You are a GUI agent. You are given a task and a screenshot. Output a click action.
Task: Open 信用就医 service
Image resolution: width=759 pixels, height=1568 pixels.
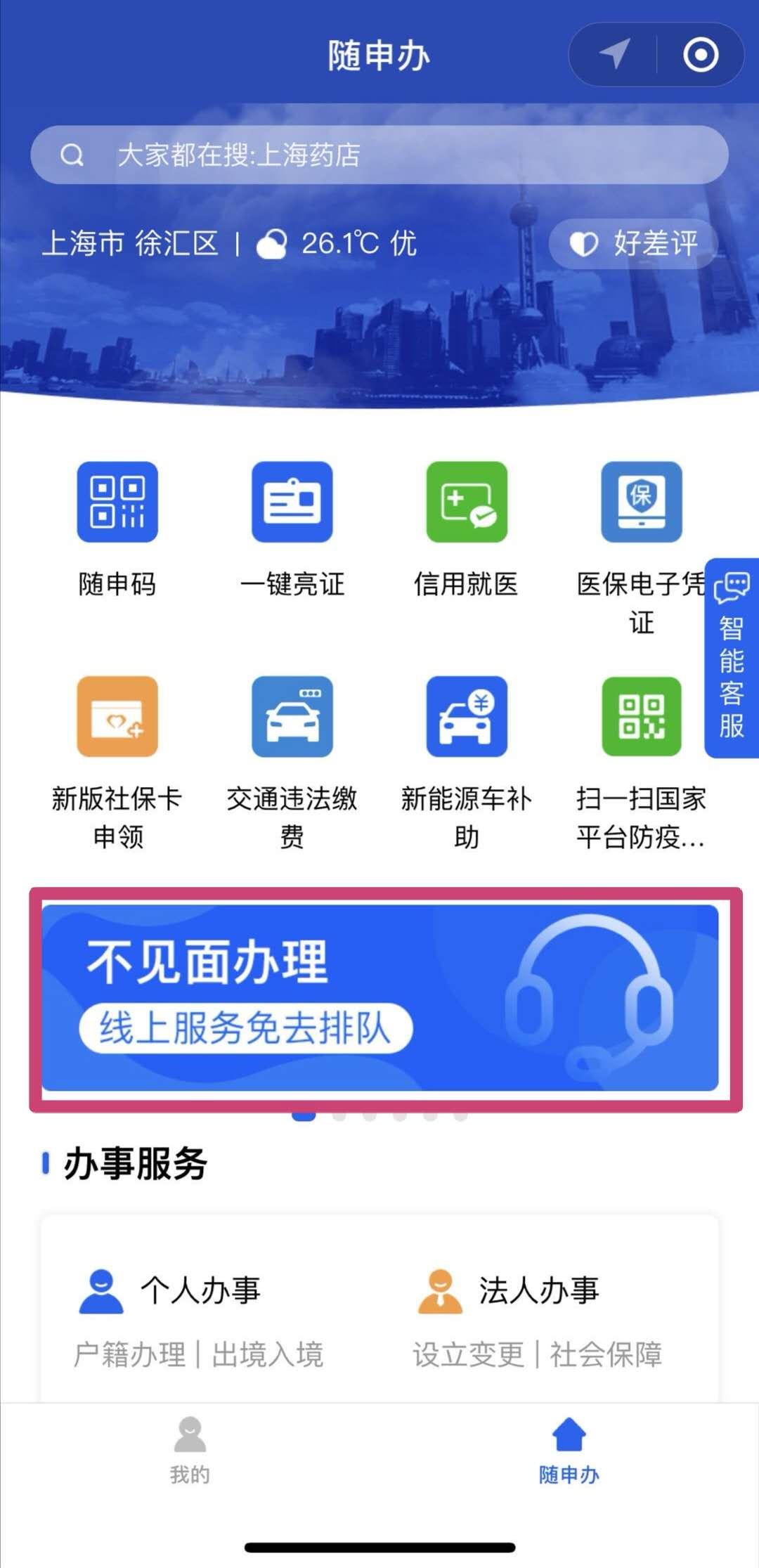click(x=467, y=503)
